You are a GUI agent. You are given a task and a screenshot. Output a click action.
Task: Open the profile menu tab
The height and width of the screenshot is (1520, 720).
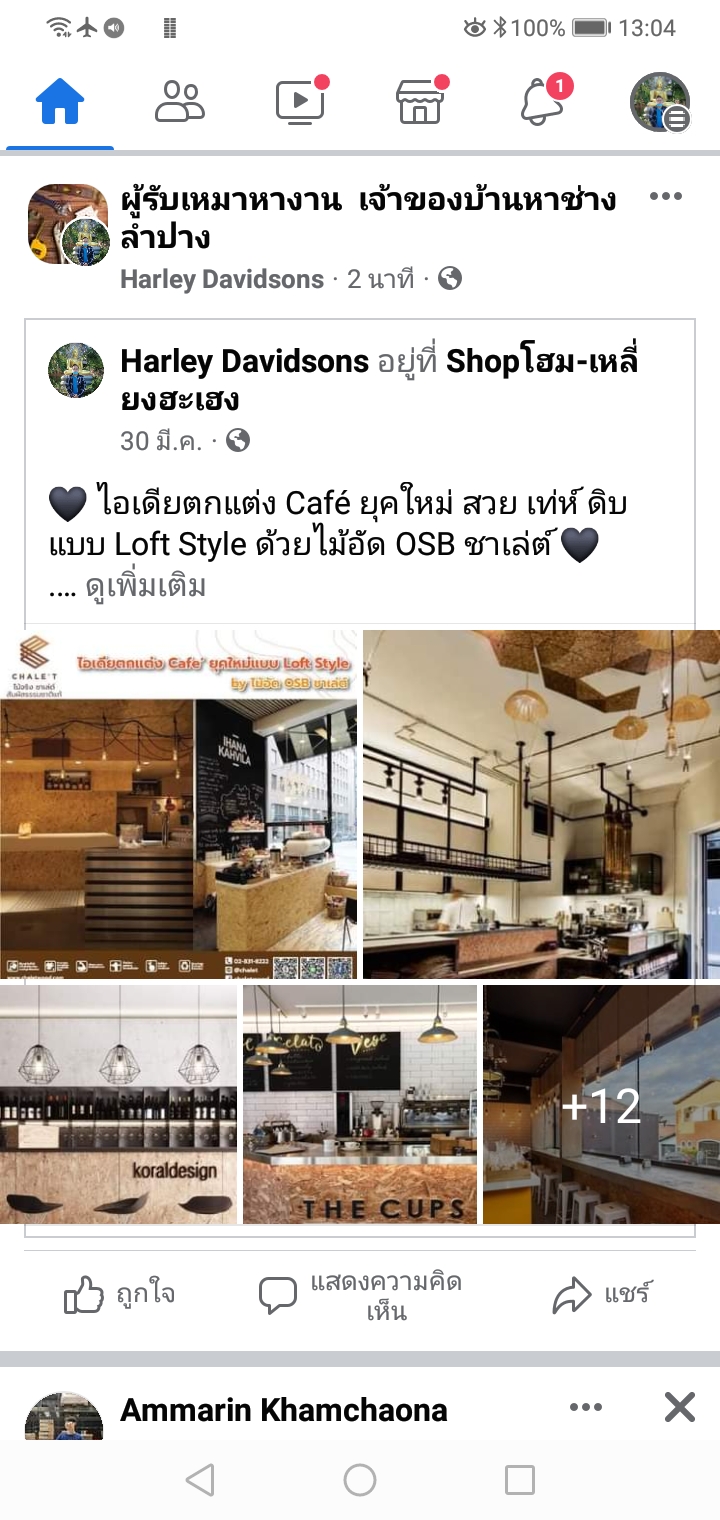[x=660, y=101]
